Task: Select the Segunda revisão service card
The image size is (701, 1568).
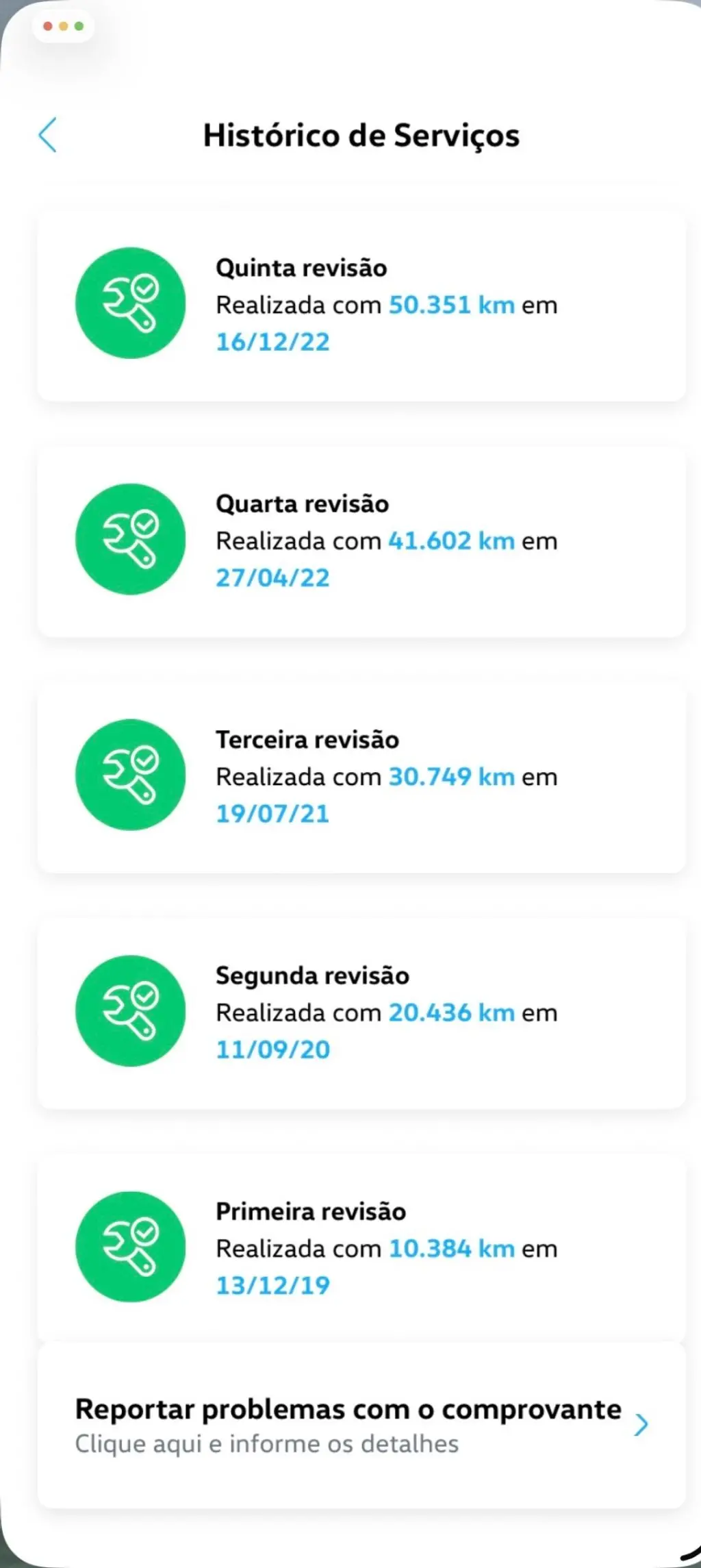Action: 361,1012
